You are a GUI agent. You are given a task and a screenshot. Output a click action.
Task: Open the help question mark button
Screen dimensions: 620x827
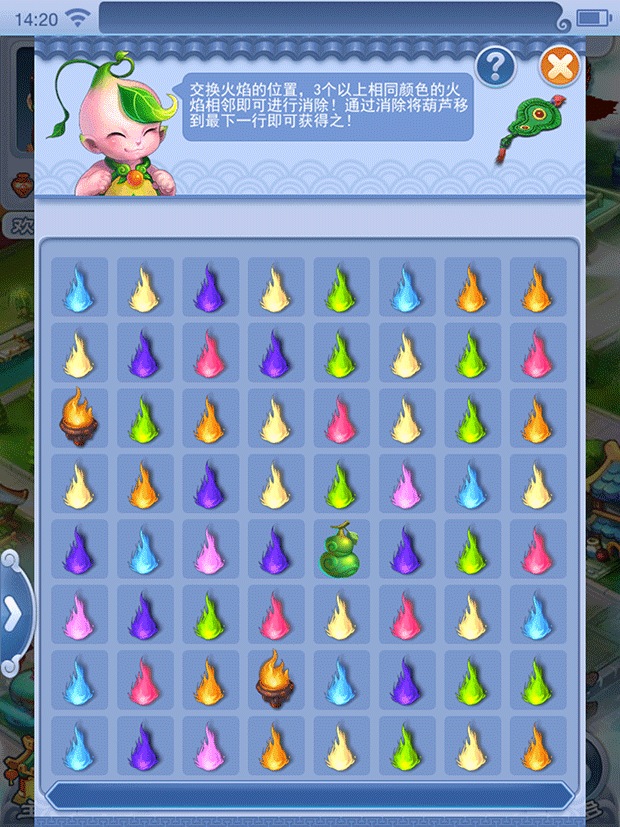(x=495, y=67)
